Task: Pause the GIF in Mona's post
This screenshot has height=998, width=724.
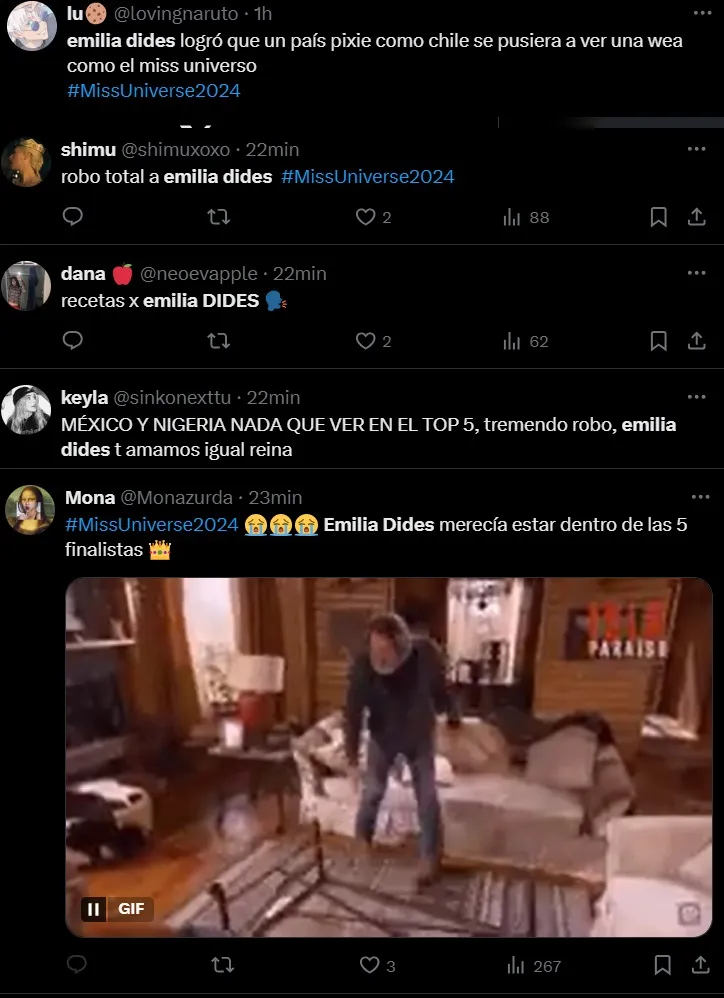Action: tap(93, 909)
